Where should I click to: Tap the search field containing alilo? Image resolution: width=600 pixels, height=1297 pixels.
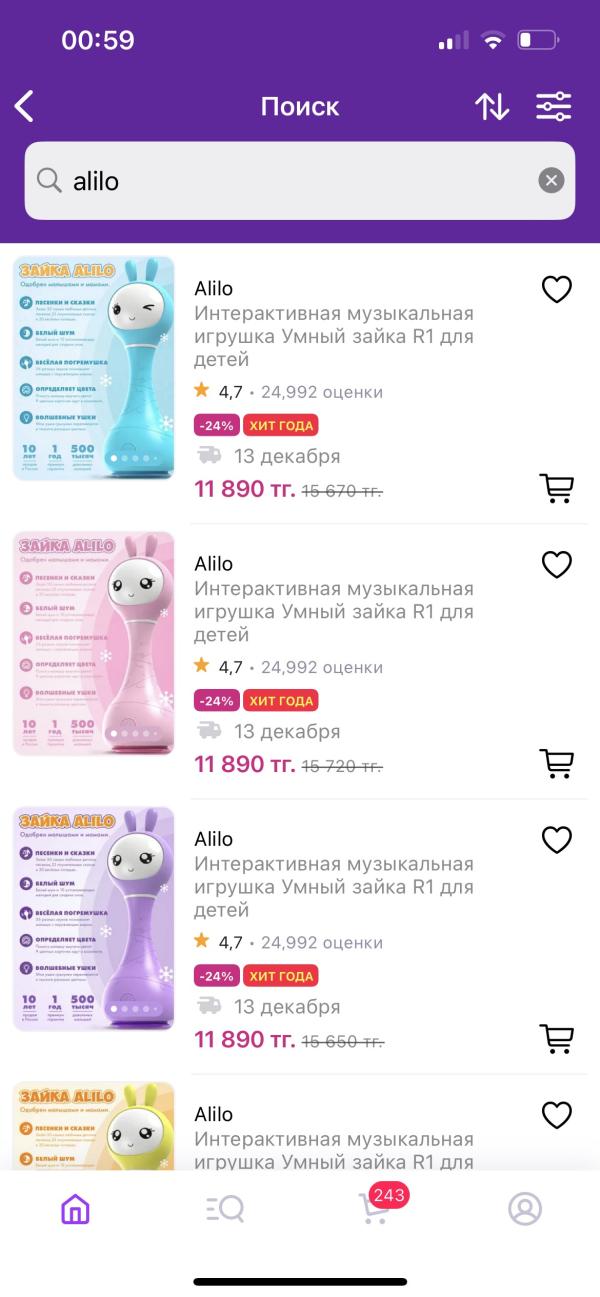pos(300,181)
